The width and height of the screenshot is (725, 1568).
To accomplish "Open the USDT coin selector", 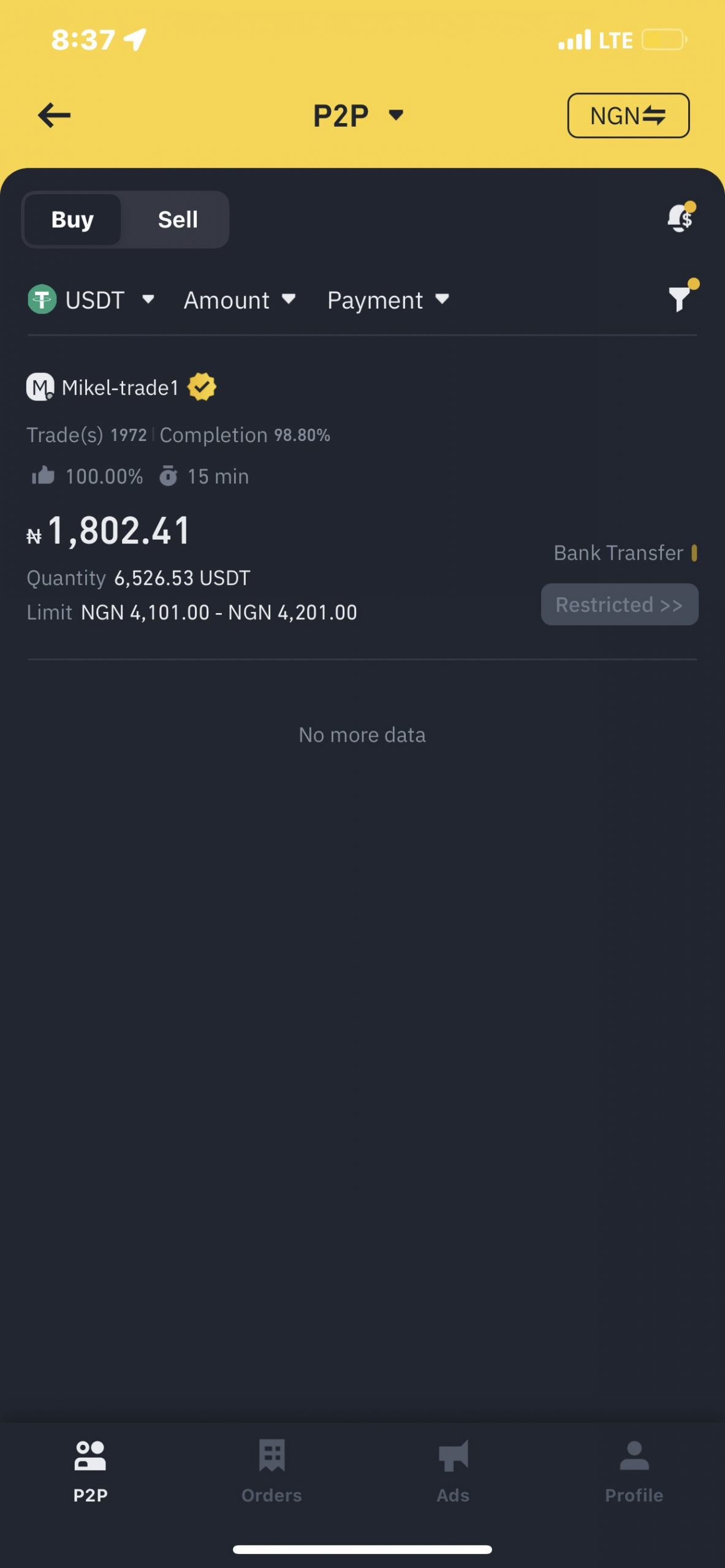I will click(x=91, y=300).
